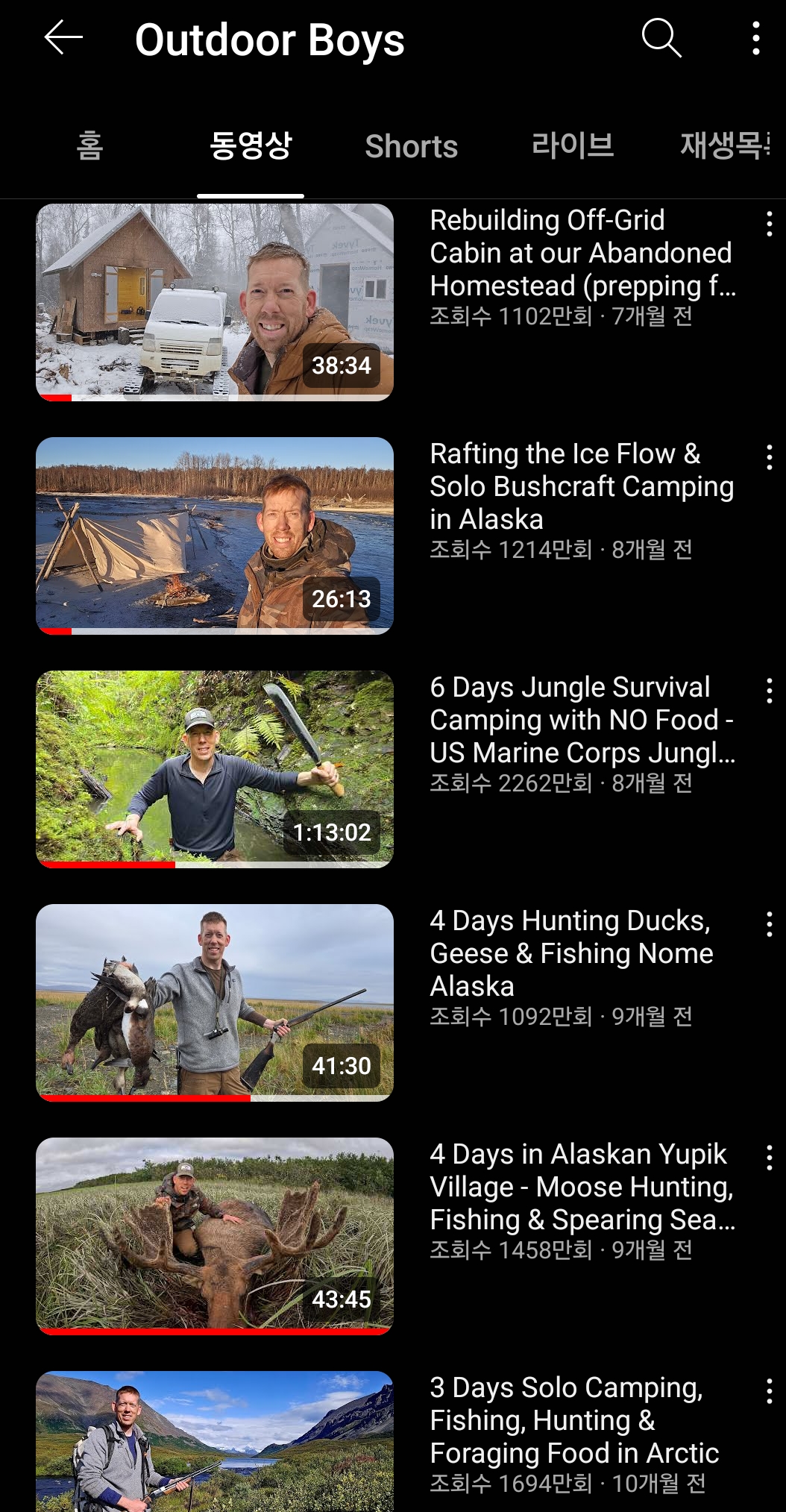The height and width of the screenshot is (1512, 786).
Task: Switch to the Shorts tab
Action: 411,146
